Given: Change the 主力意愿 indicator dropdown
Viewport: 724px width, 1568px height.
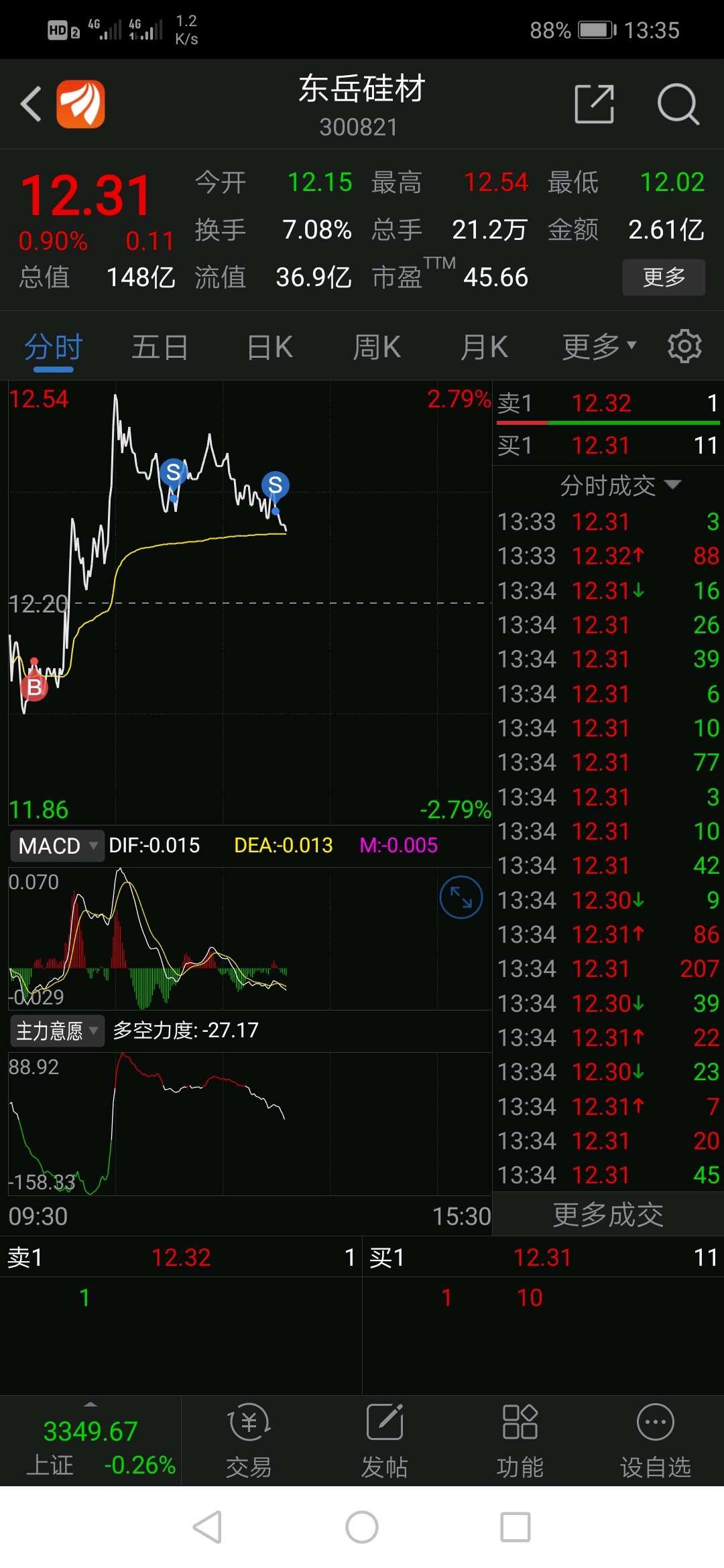Looking at the screenshot, I should coord(58,1031).
